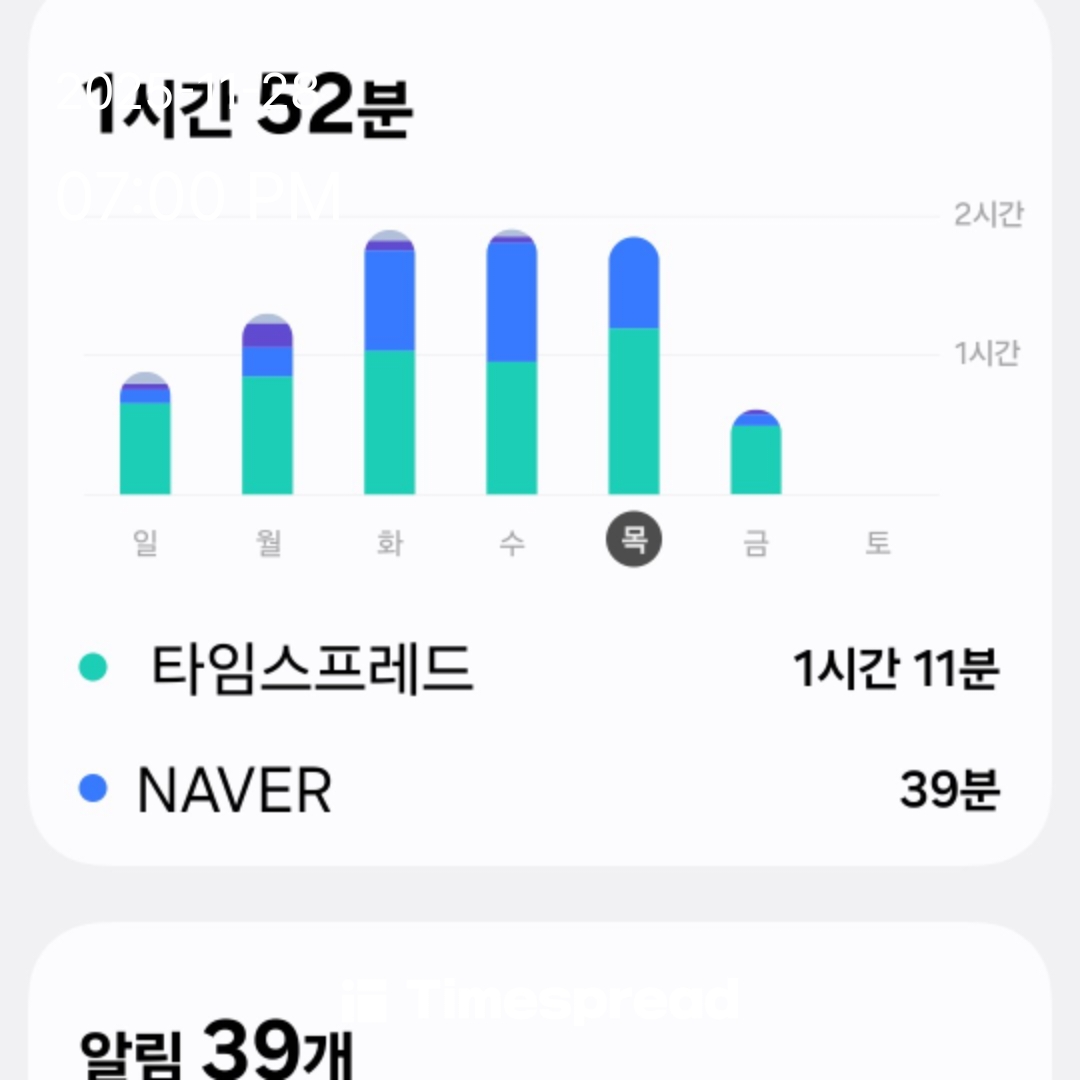Open NAVER usage details
The height and width of the screenshot is (1080, 1080).
tap(540, 791)
